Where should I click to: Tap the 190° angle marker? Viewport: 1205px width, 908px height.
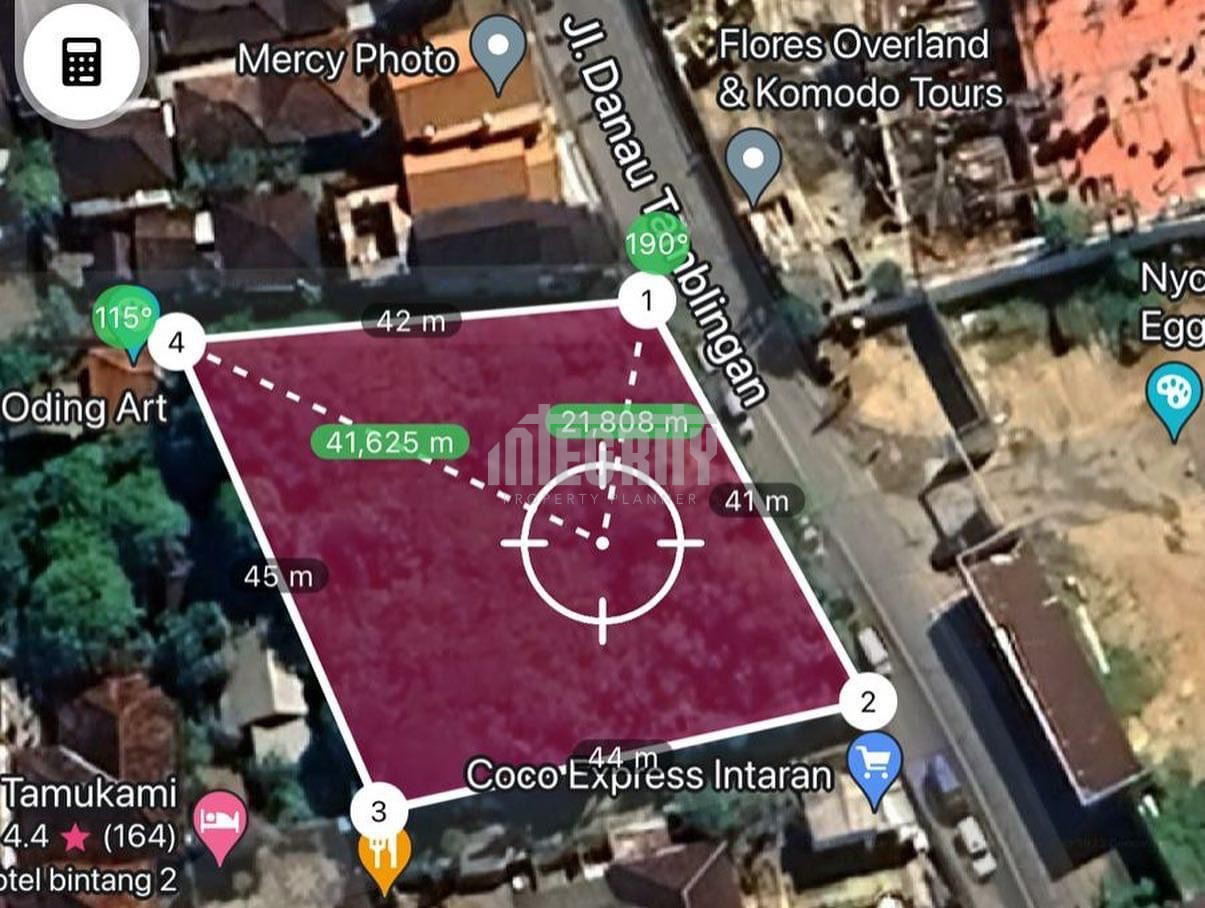657,244
